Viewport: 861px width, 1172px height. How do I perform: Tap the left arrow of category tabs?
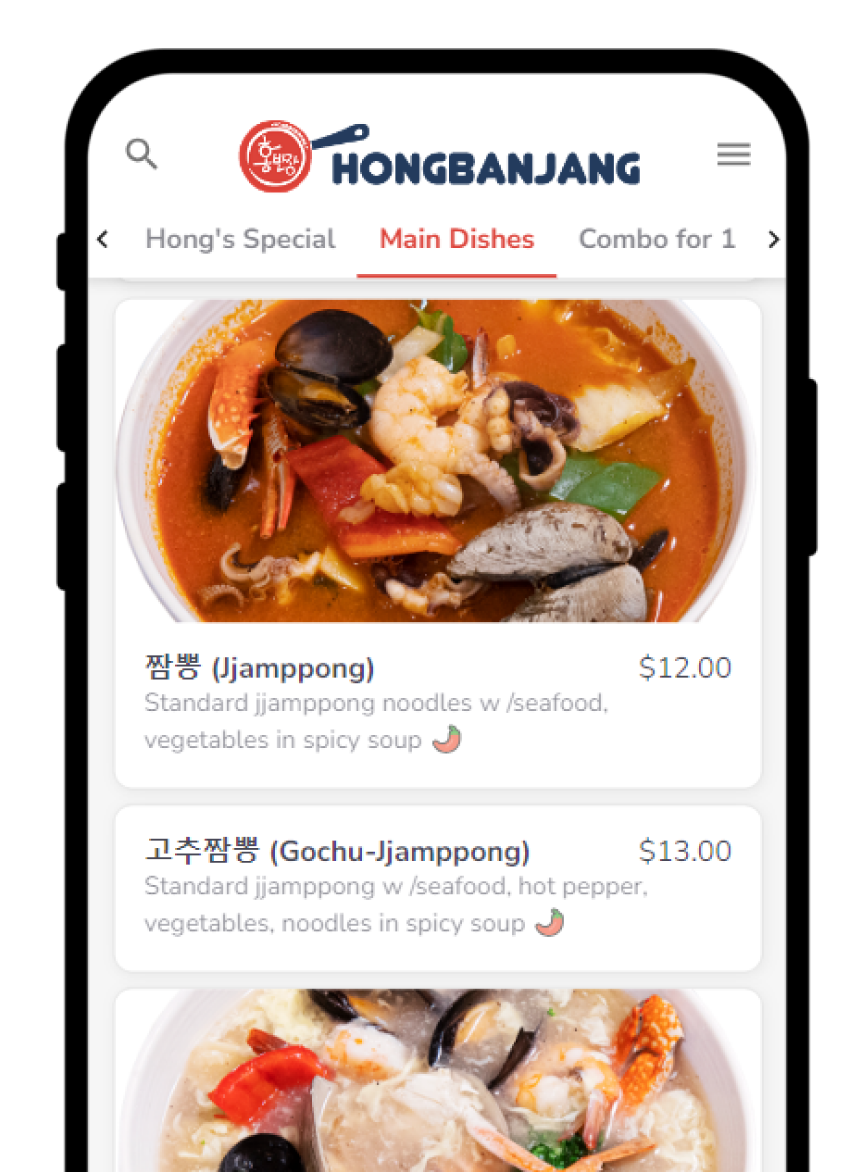[x=102, y=239]
